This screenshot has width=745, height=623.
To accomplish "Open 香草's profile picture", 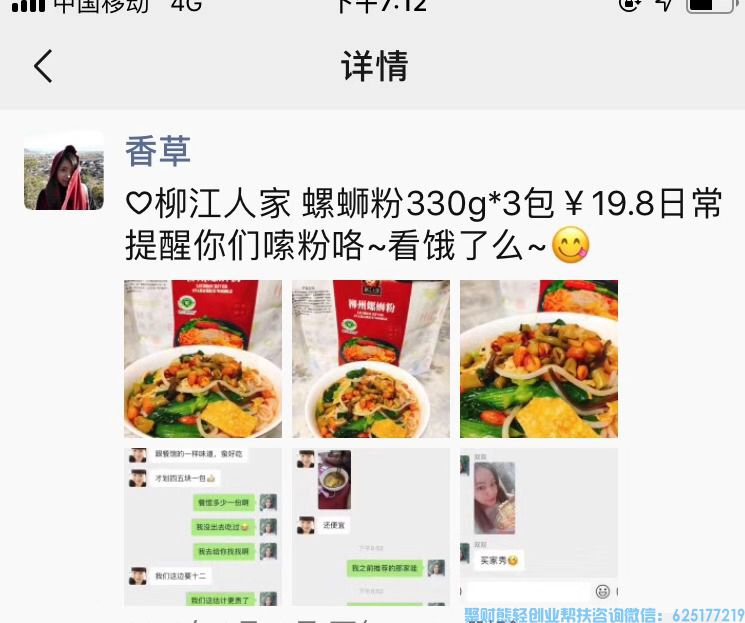I will coord(64,170).
